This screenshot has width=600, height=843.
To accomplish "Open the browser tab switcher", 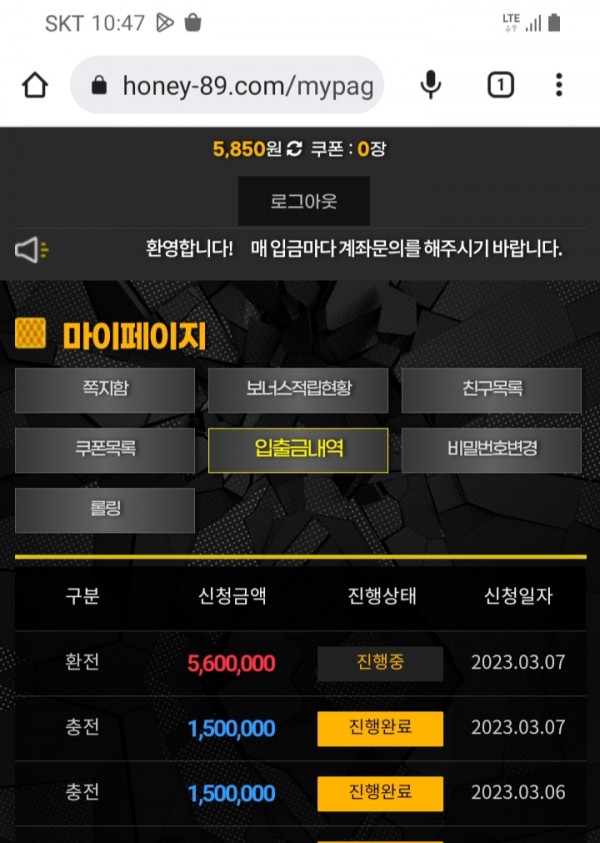I will pyautogui.click(x=500, y=85).
